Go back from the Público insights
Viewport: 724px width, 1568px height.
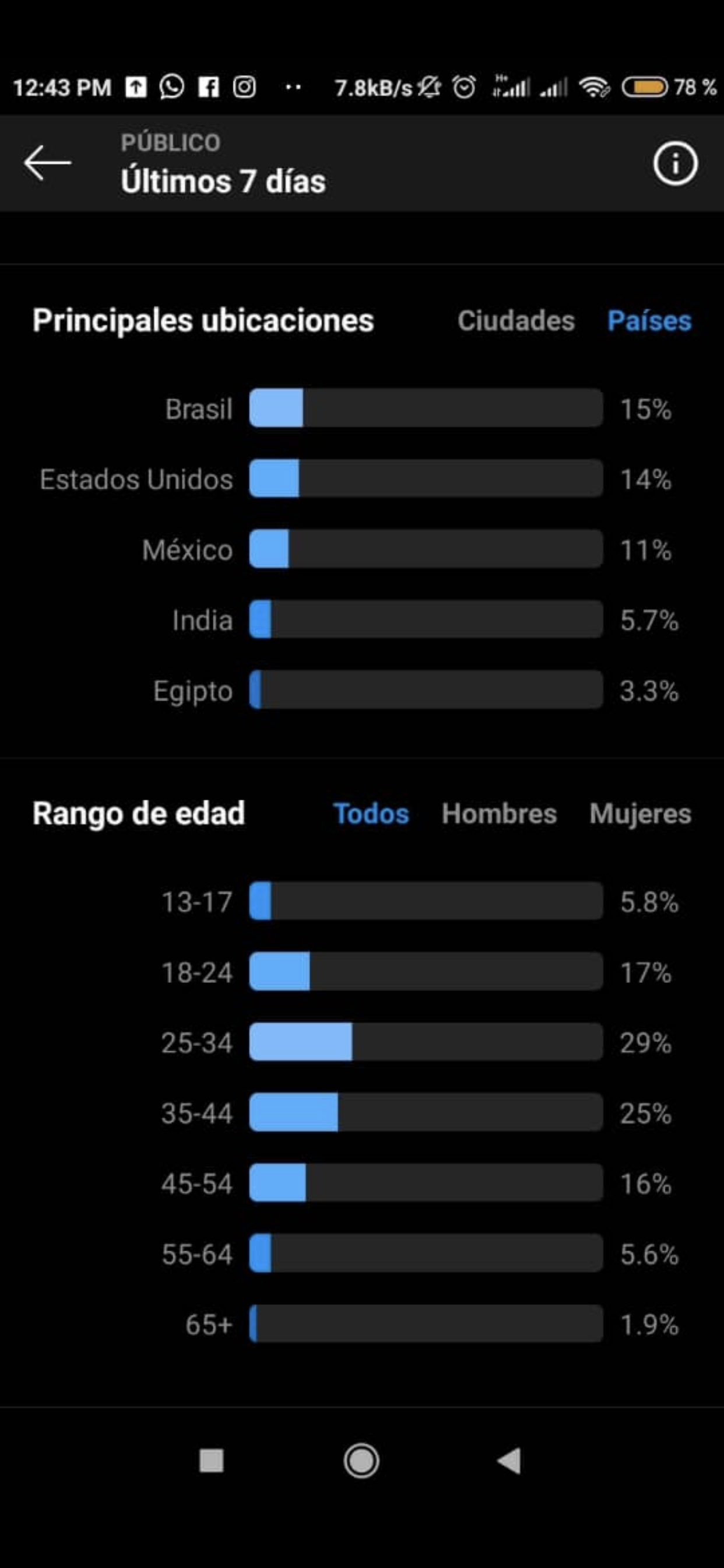click(x=47, y=163)
